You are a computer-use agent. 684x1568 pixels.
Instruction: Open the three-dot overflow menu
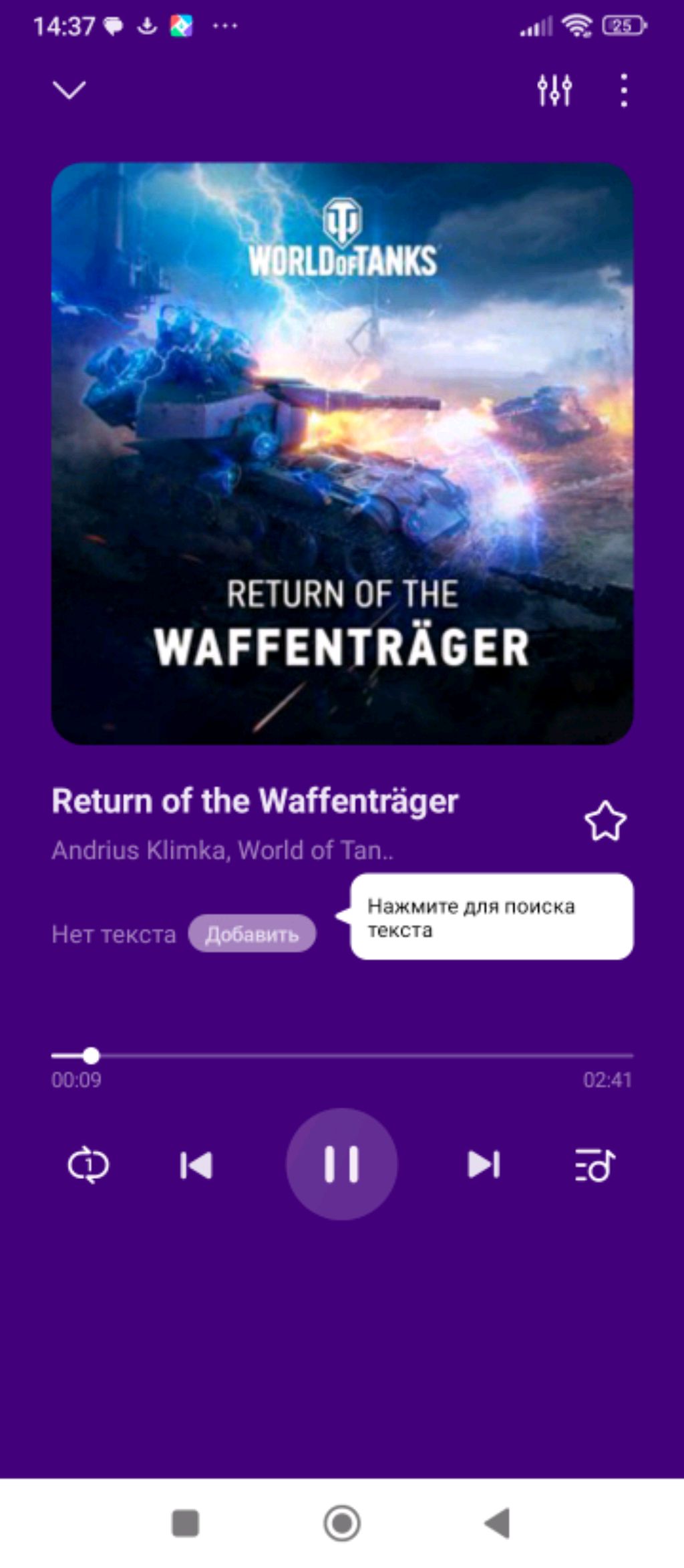coord(623,90)
